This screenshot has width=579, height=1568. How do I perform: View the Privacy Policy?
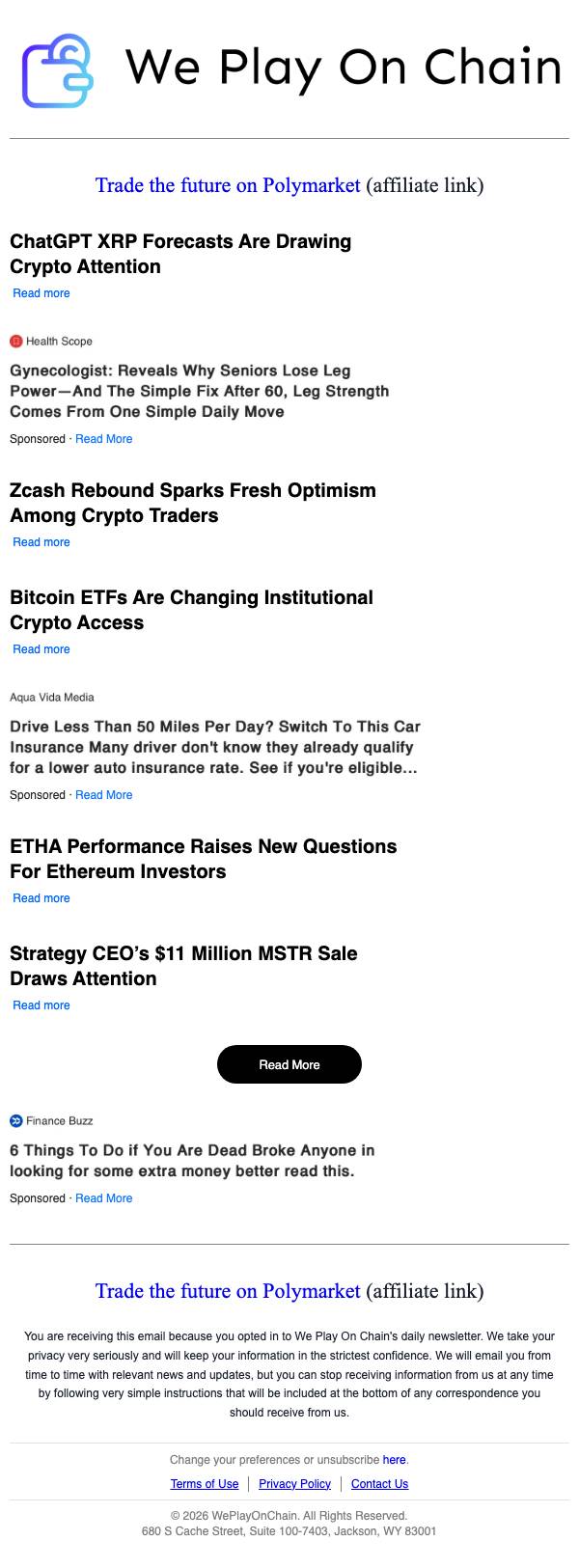point(294,1484)
